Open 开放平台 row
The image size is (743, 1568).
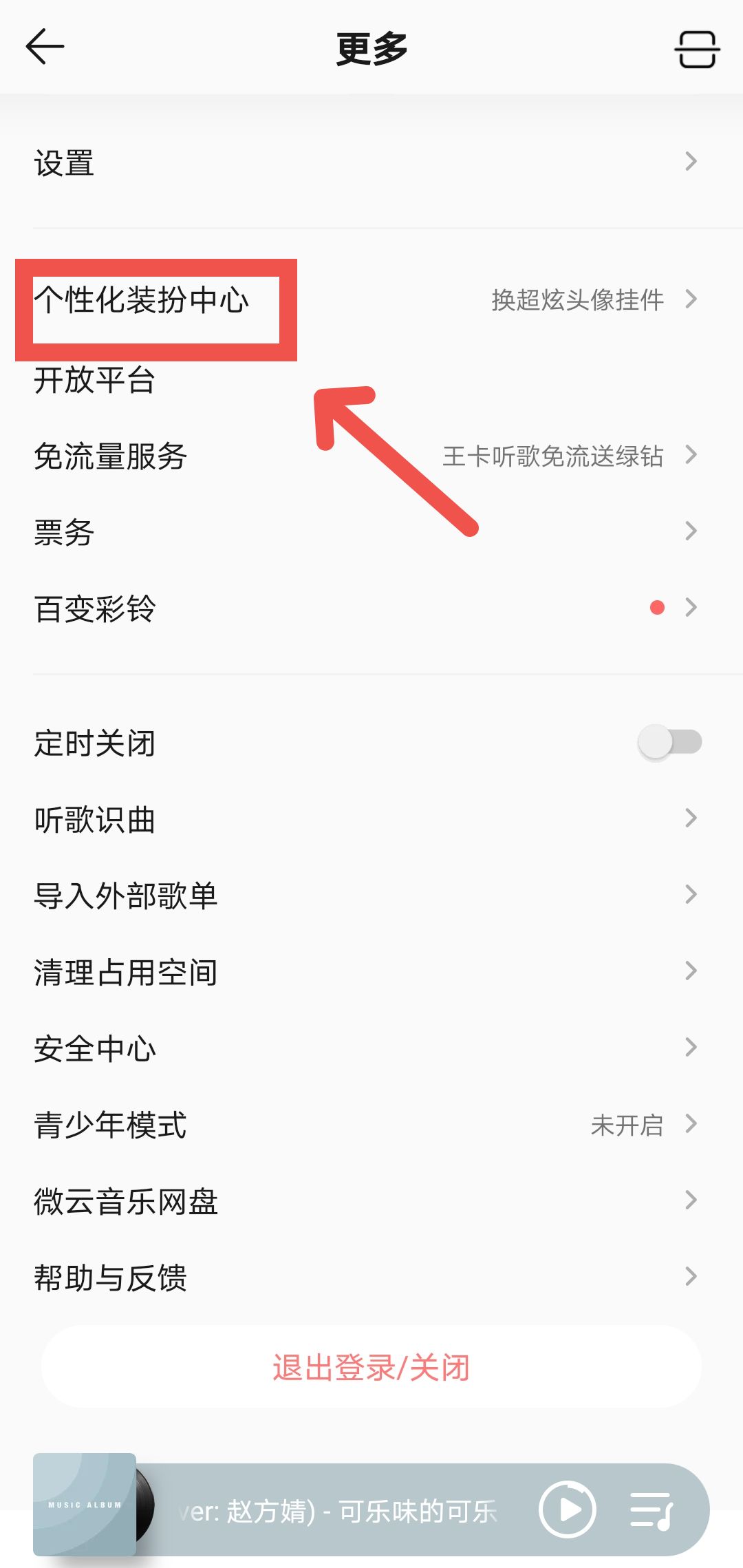(371, 380)
